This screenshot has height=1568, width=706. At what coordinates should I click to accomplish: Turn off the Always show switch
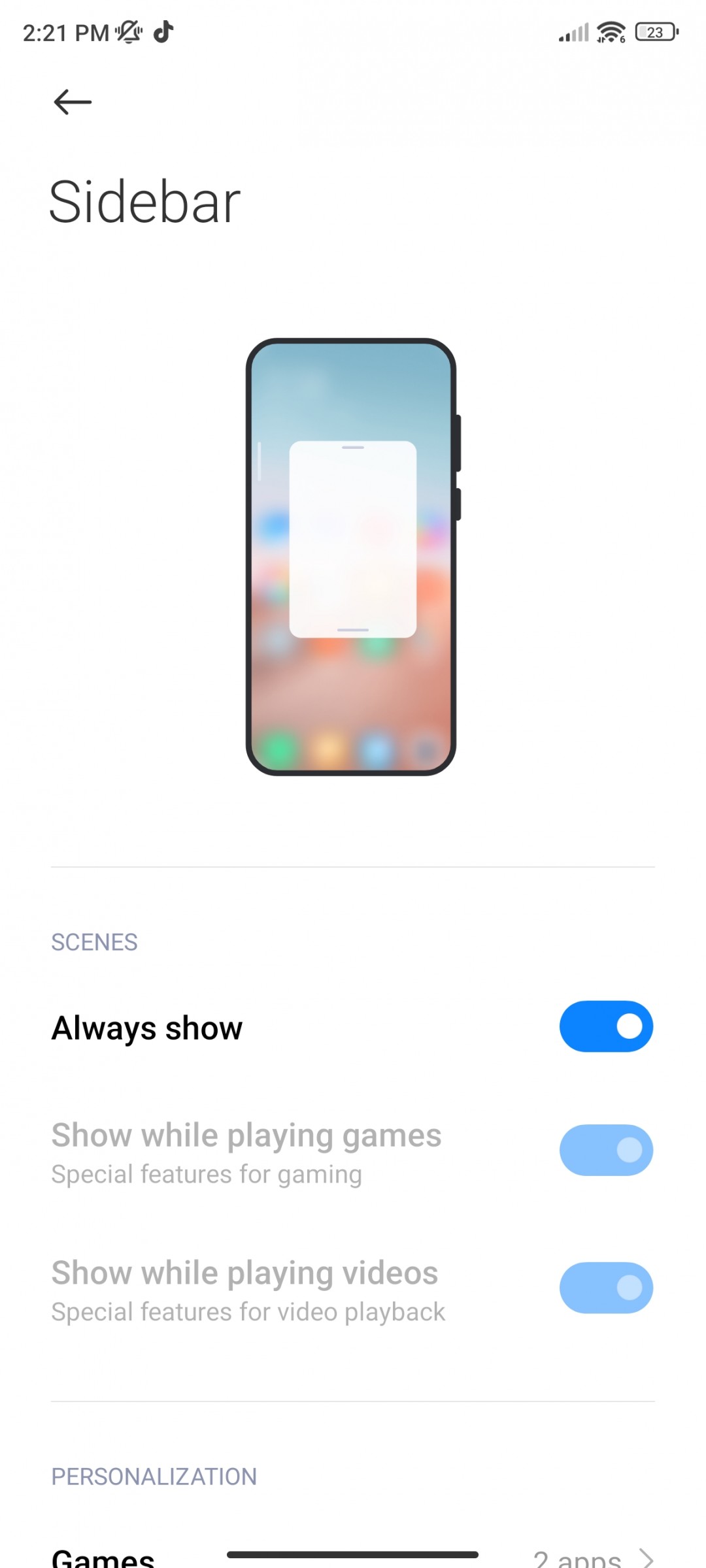pos(605,1026)
